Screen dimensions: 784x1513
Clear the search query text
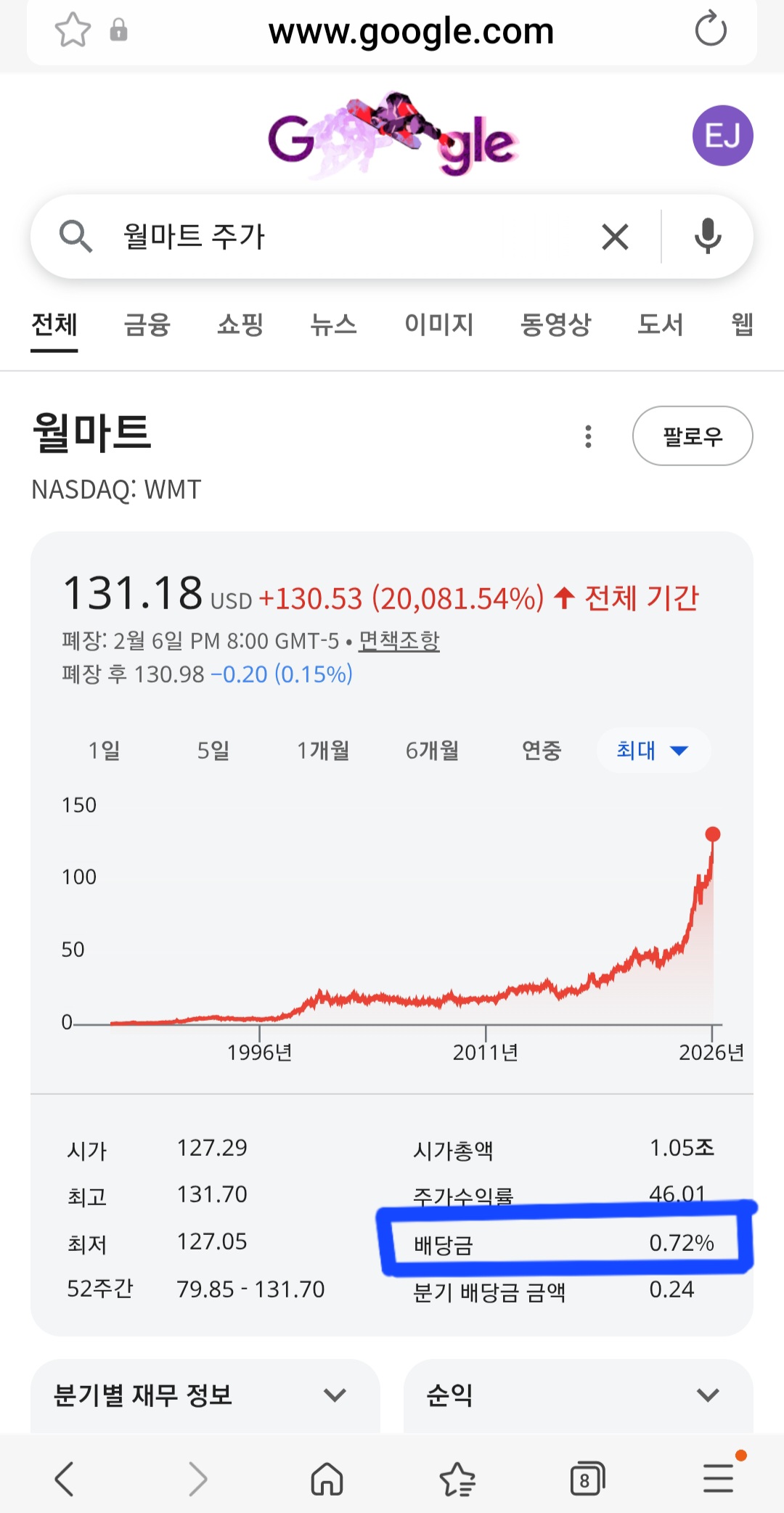click(x=615, y=237)
